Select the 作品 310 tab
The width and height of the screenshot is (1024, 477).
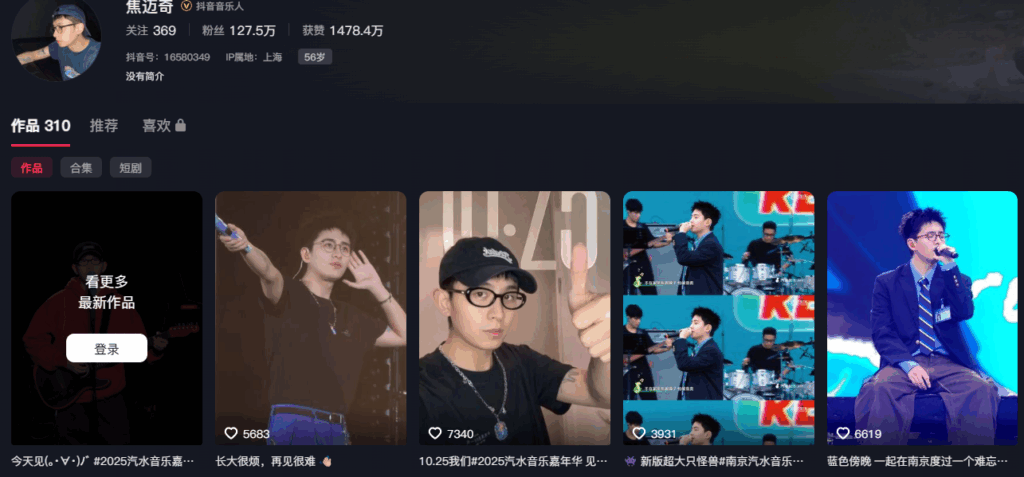pyautogui.click(x=41, y=126)
